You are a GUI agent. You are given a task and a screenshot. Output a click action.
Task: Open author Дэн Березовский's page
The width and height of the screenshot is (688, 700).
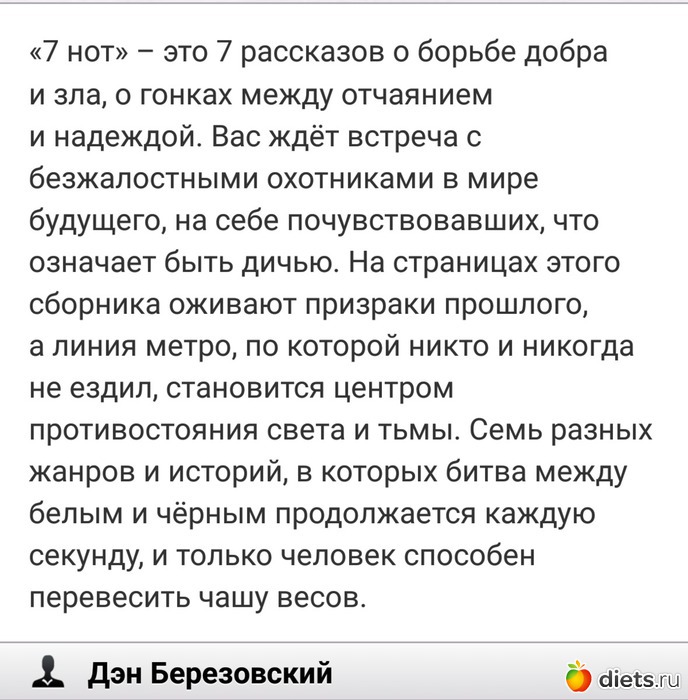tap(209, 672)
